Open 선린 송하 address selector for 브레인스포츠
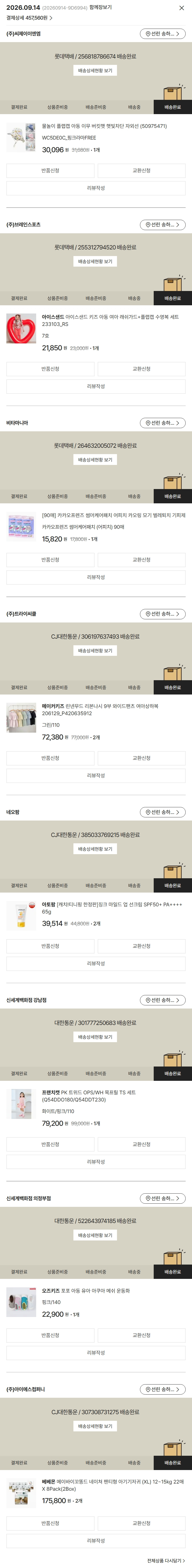 tap(162, 225)
